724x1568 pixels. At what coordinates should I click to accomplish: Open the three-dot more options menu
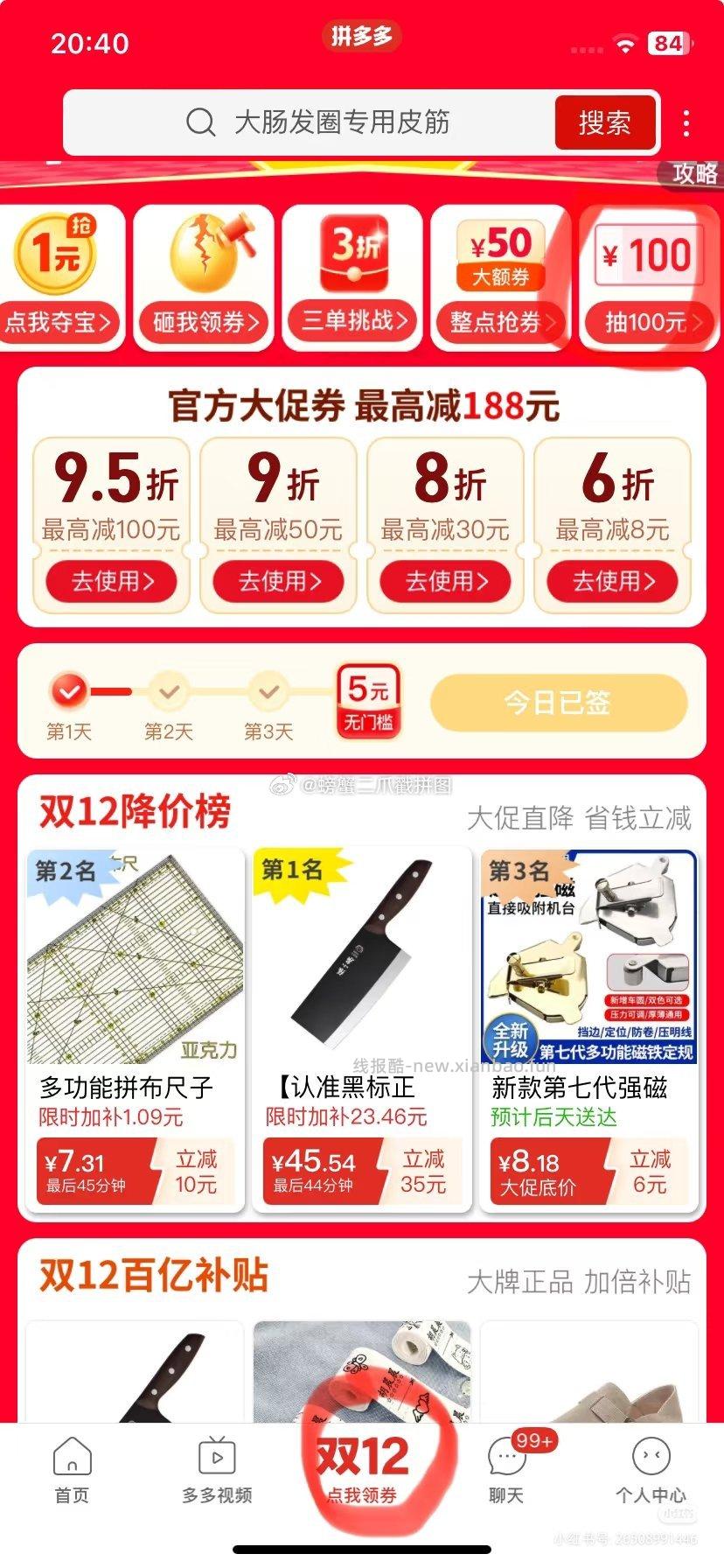pyautogui.click(x=687, y=122)
